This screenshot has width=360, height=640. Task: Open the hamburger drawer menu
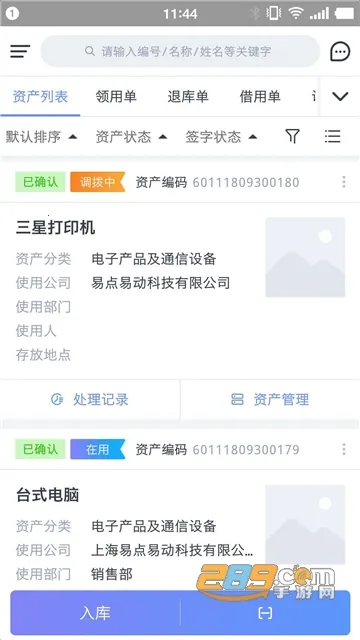(x=20, y=51)
